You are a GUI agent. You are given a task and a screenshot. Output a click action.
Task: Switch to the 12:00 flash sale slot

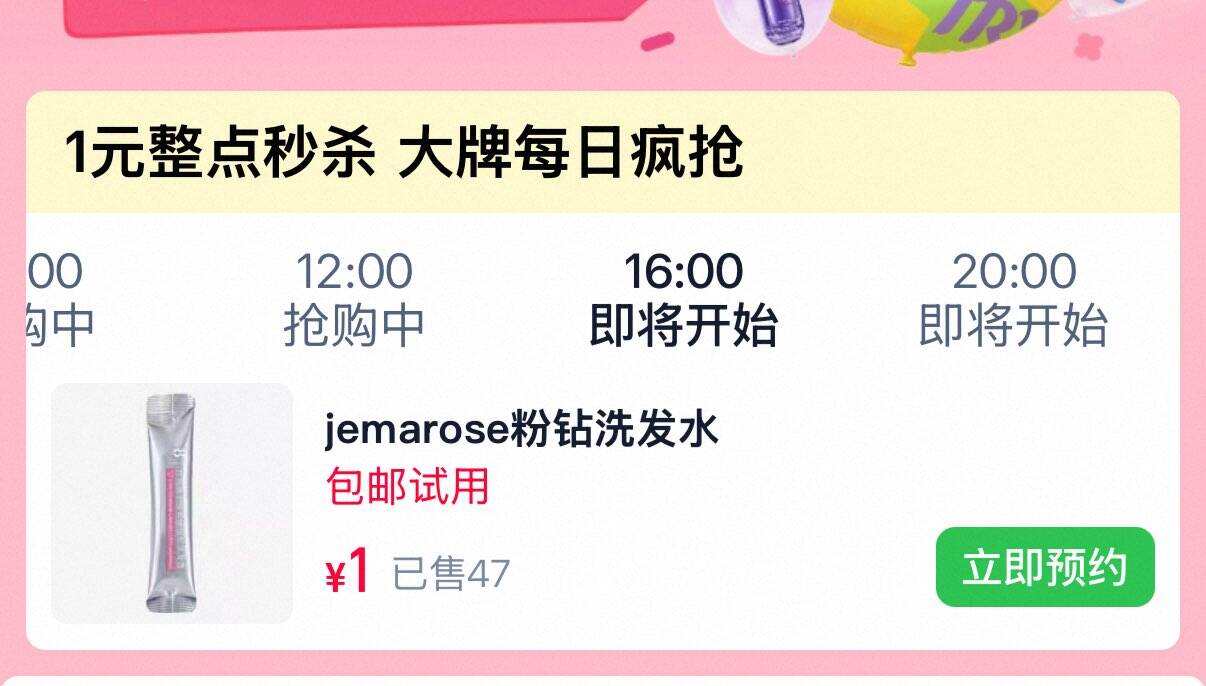tap(354, 298)
